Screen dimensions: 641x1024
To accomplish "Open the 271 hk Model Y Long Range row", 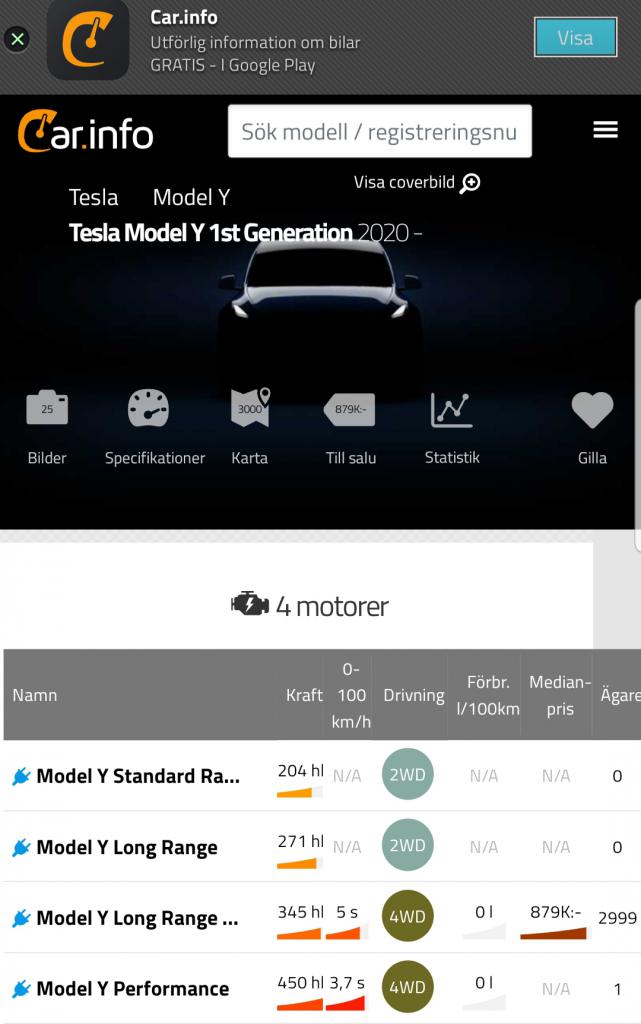I will (127, 847).
